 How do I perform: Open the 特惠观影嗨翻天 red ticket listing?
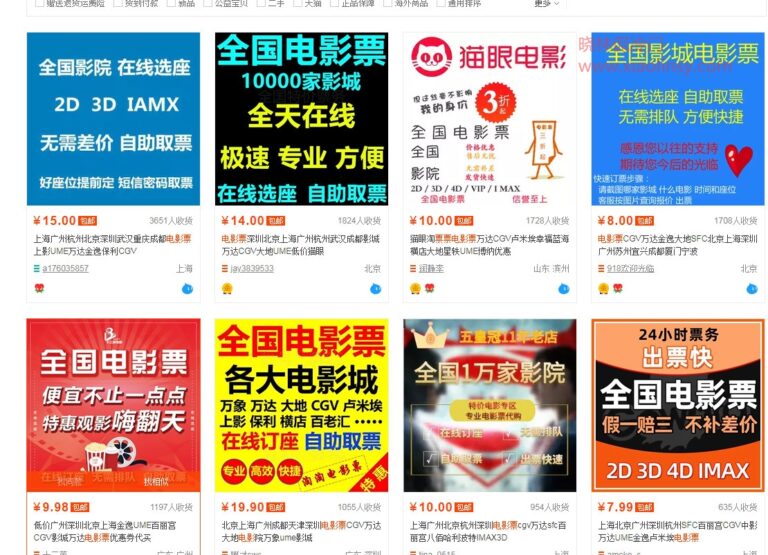(x=113, y=405)
